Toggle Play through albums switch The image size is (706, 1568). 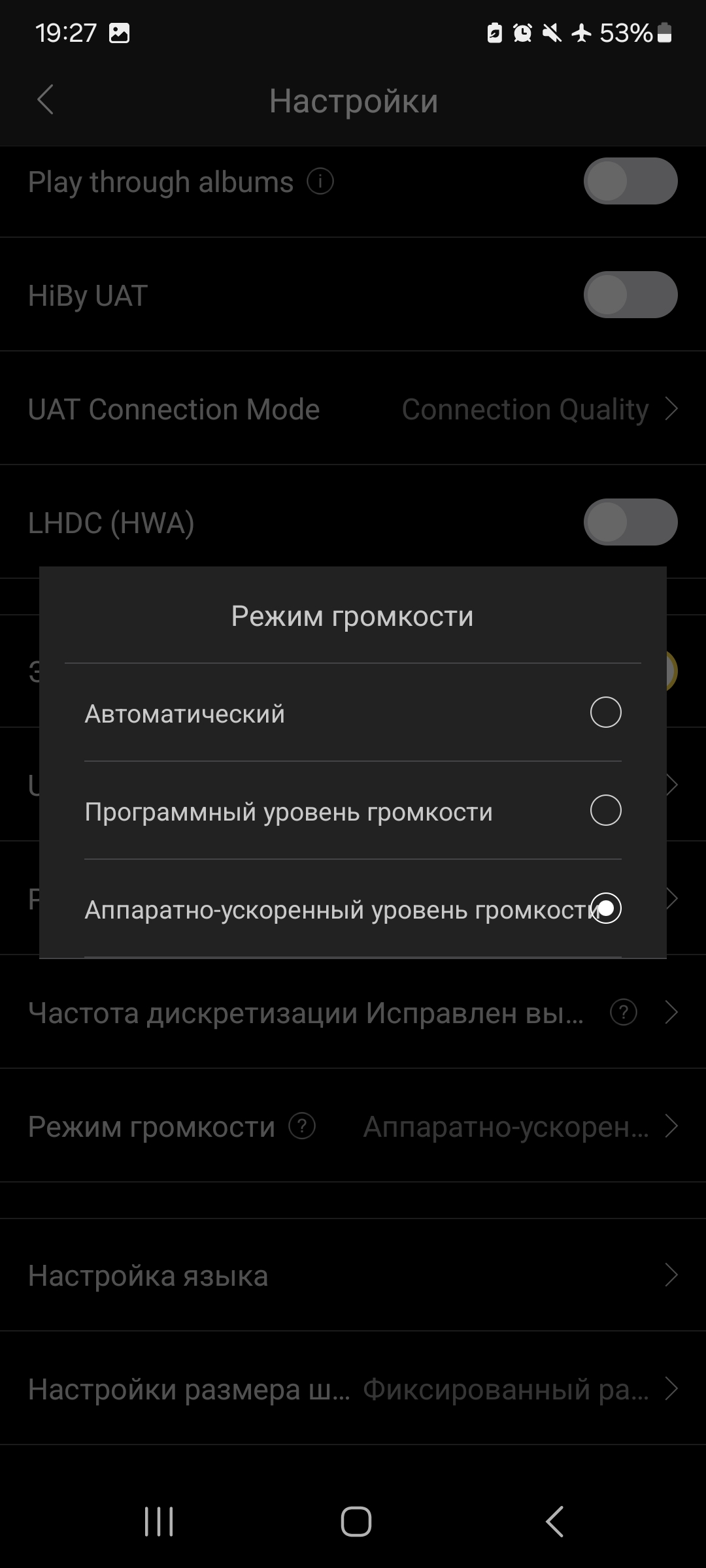click(630, 181)
